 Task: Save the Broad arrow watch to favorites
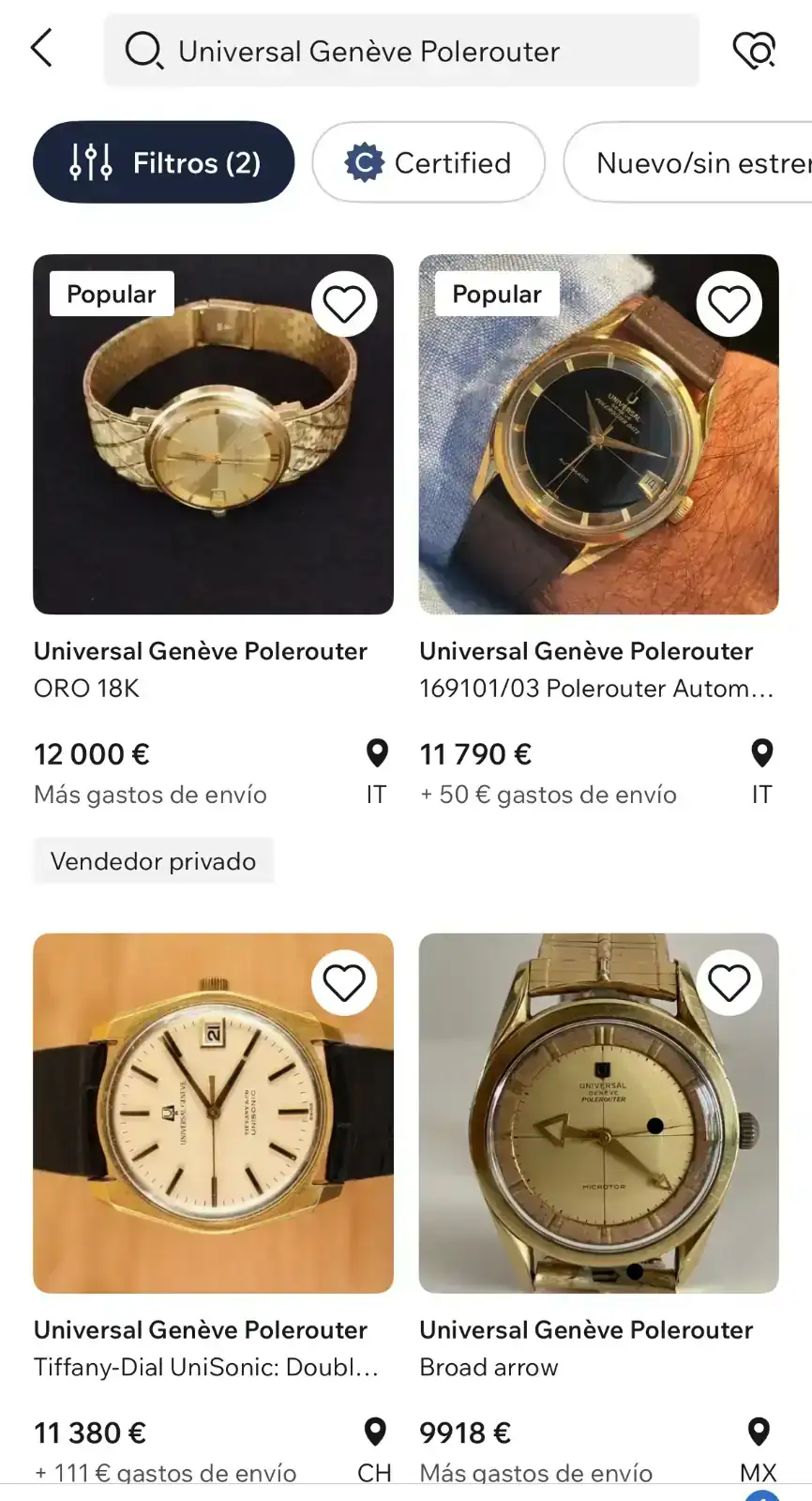729,983
